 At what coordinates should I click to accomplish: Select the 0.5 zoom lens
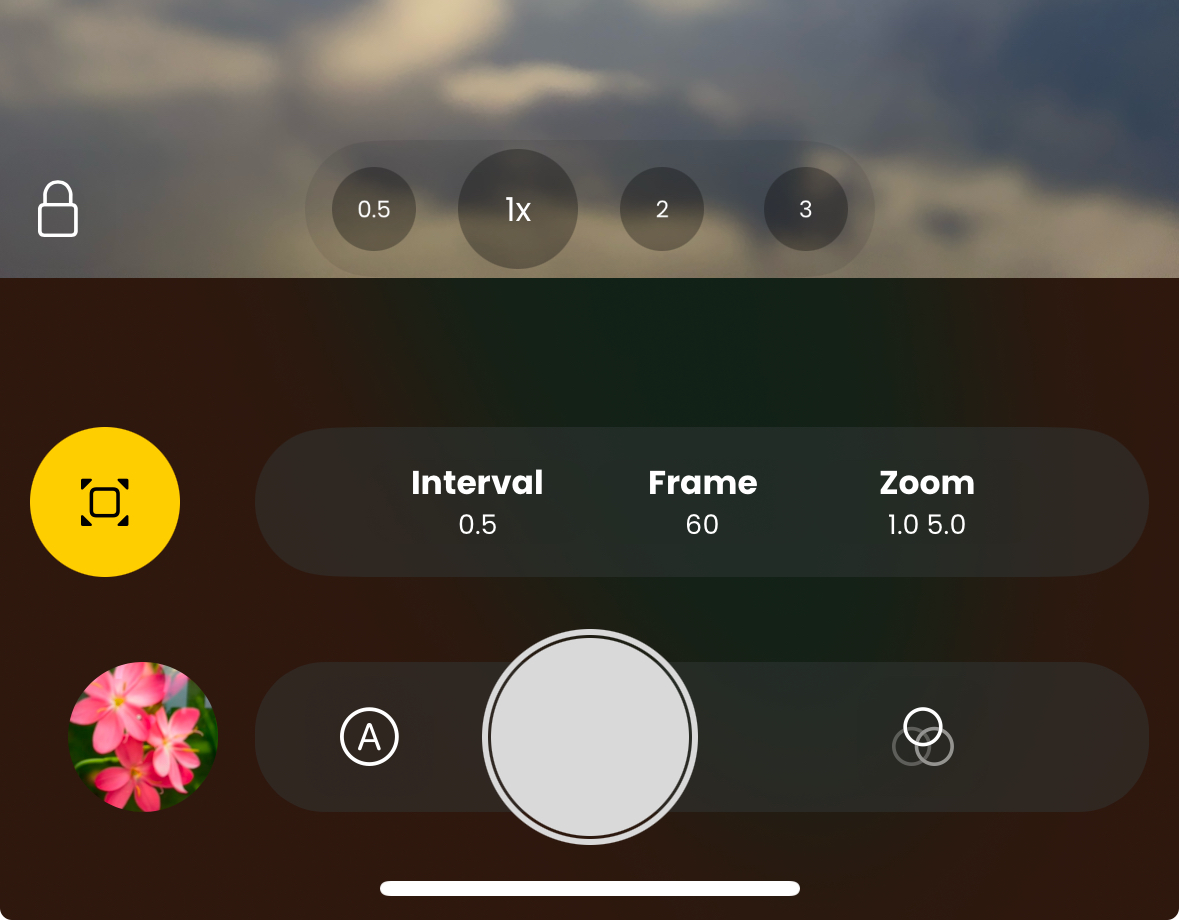[x=374, y=209]
